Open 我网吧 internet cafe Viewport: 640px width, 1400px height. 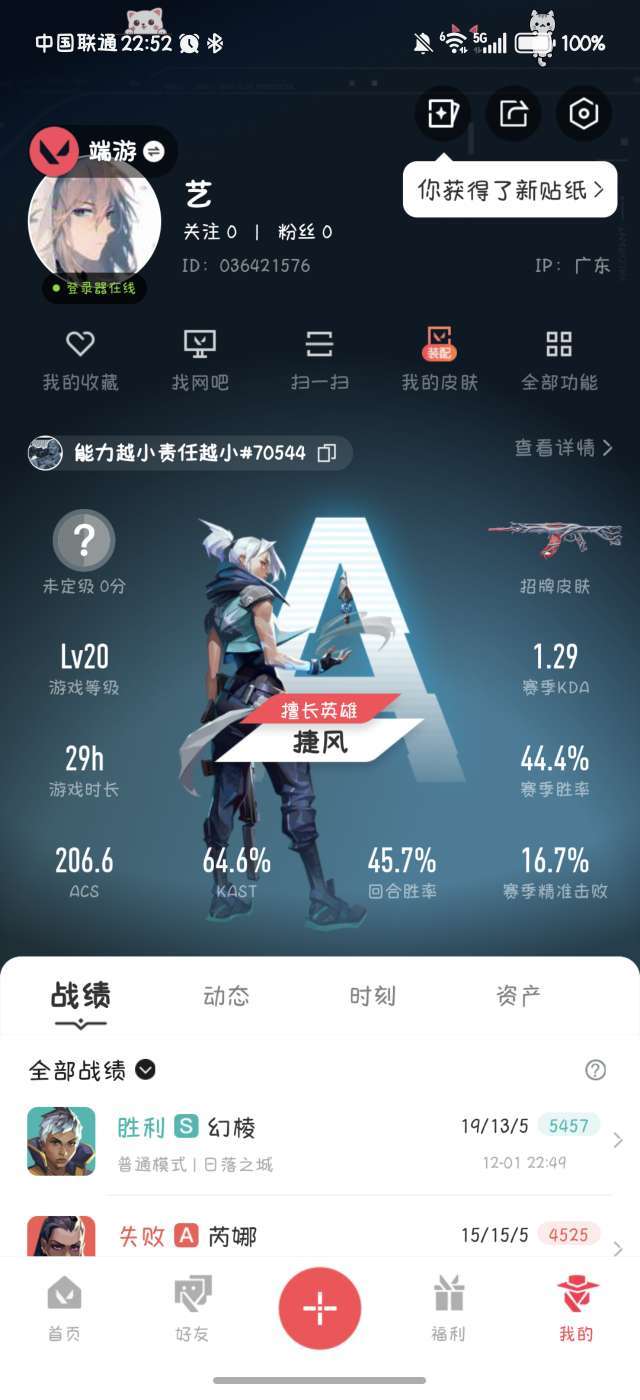[x=200, y=360]
